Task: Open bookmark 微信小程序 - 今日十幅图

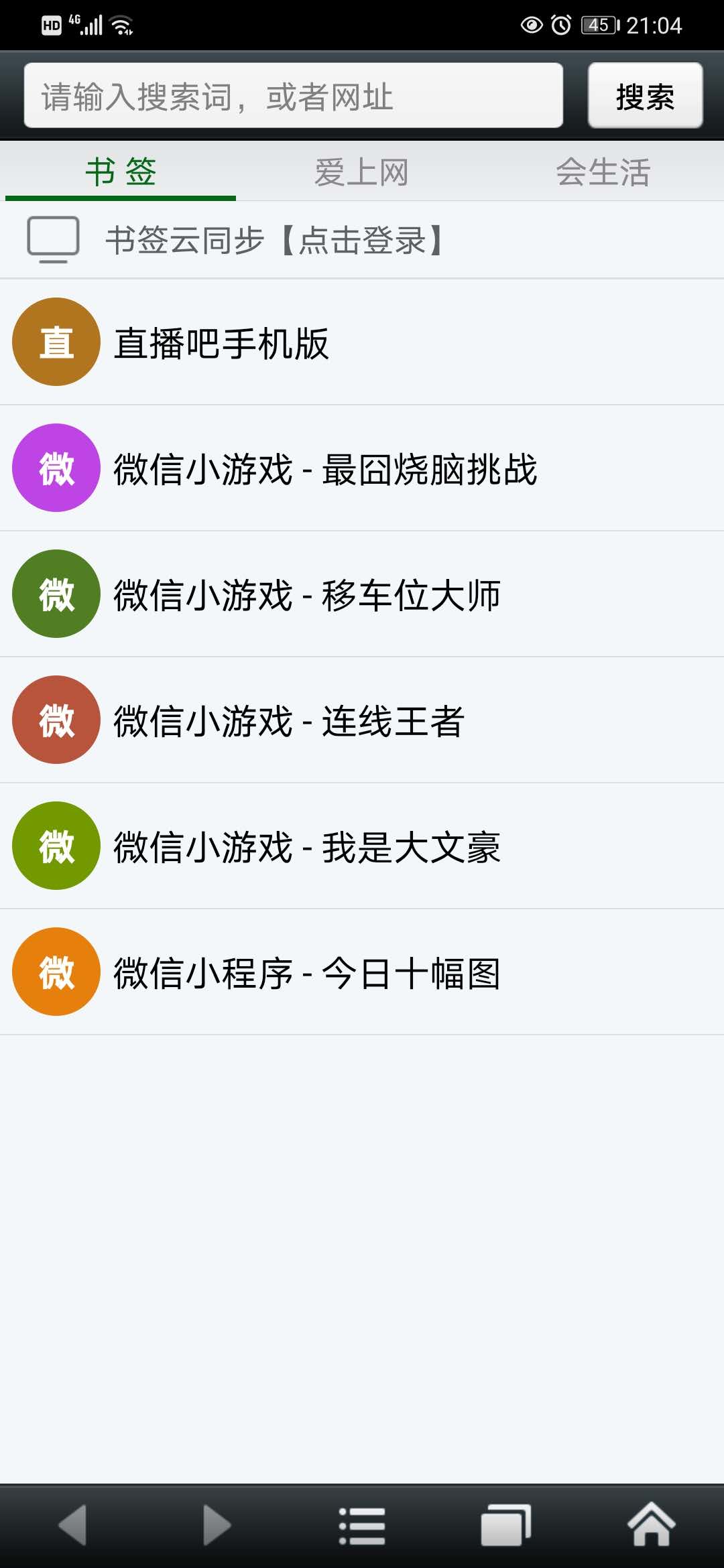Action: (x=362, y=972)
